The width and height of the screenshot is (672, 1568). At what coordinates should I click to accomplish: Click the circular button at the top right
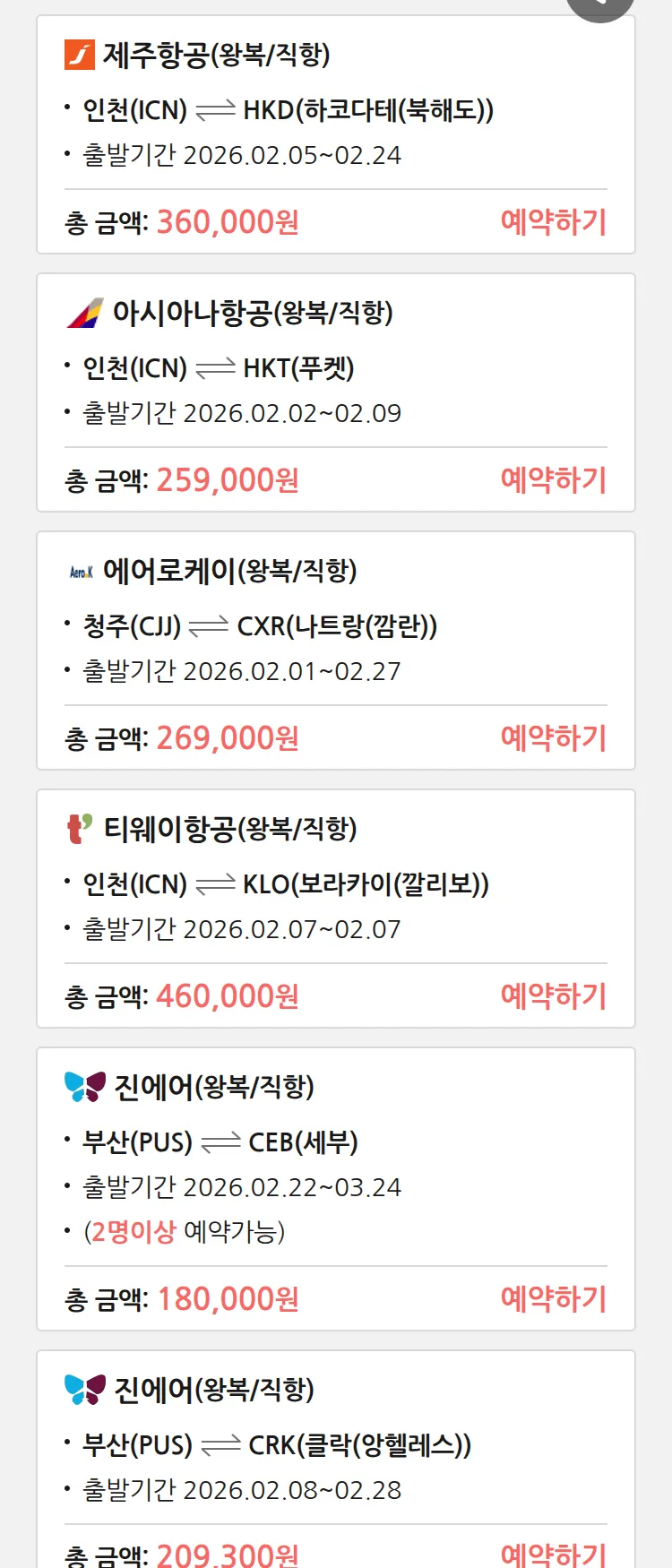tap(600, 4)
